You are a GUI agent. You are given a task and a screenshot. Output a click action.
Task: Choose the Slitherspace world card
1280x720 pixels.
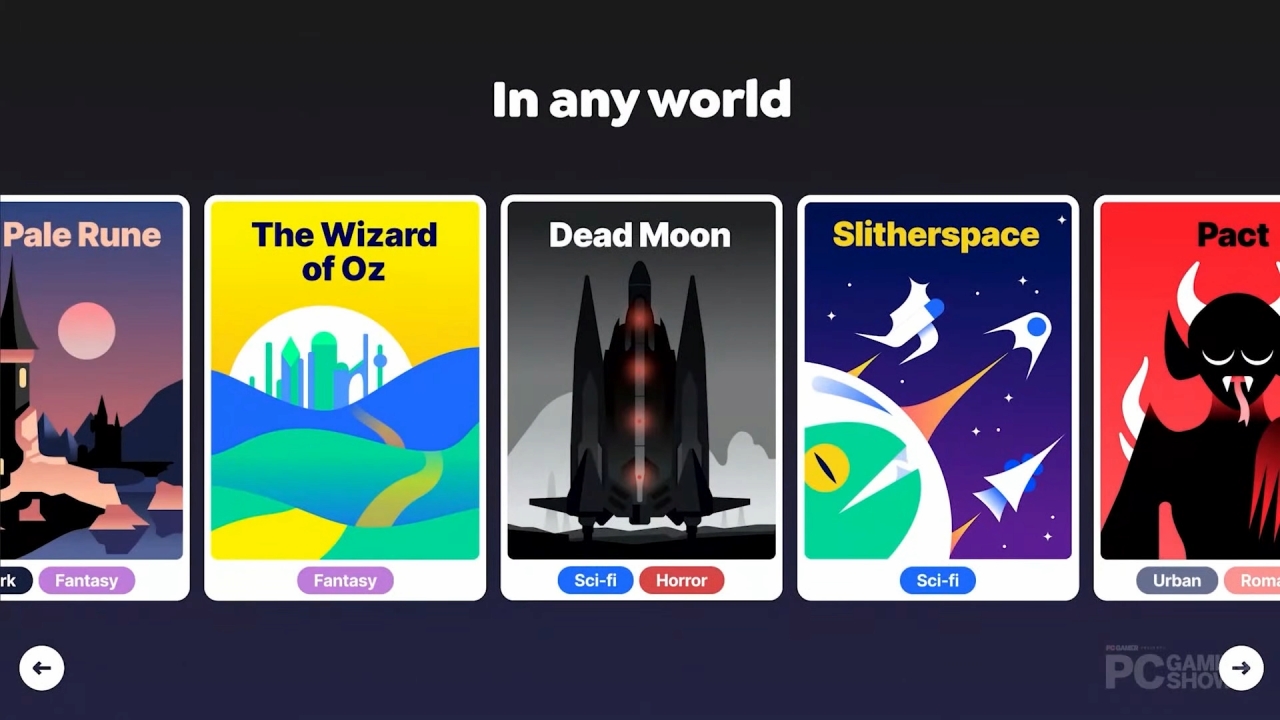(938, 398)
